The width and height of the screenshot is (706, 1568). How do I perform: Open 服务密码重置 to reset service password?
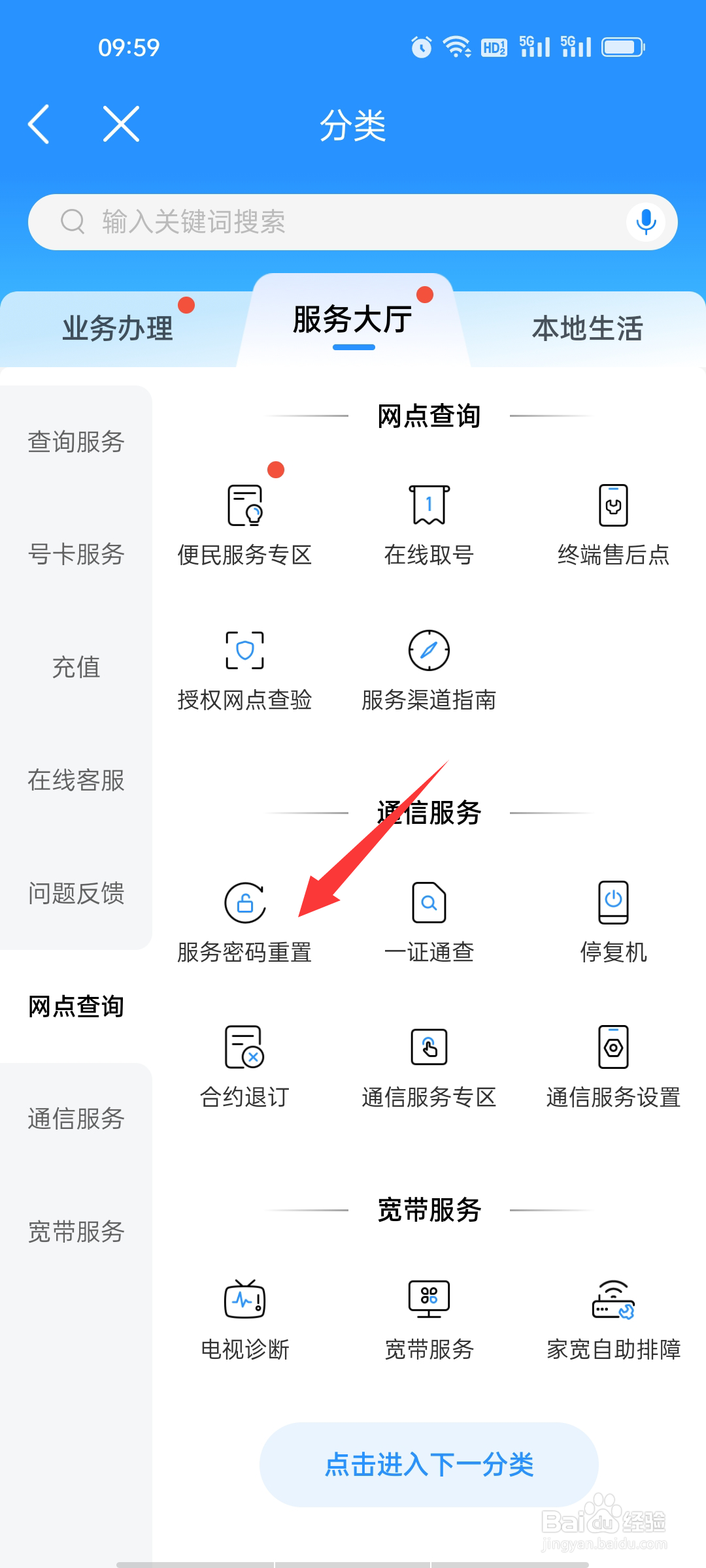point(245,913)
